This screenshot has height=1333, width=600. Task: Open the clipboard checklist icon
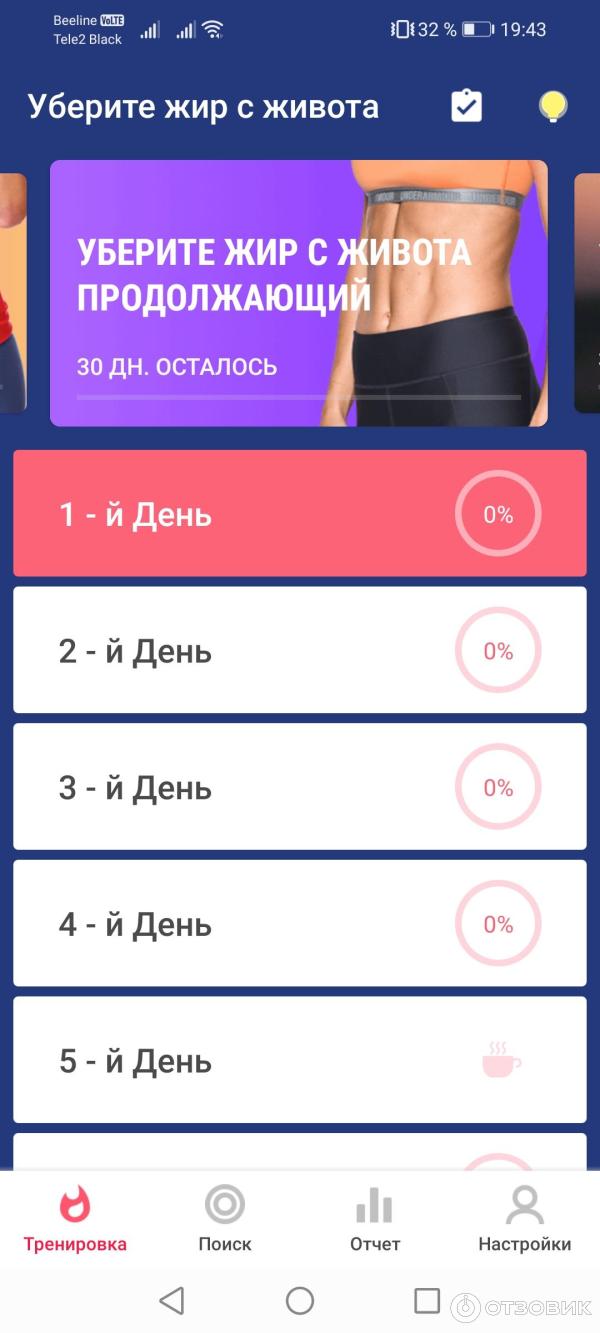click(466, 106)
